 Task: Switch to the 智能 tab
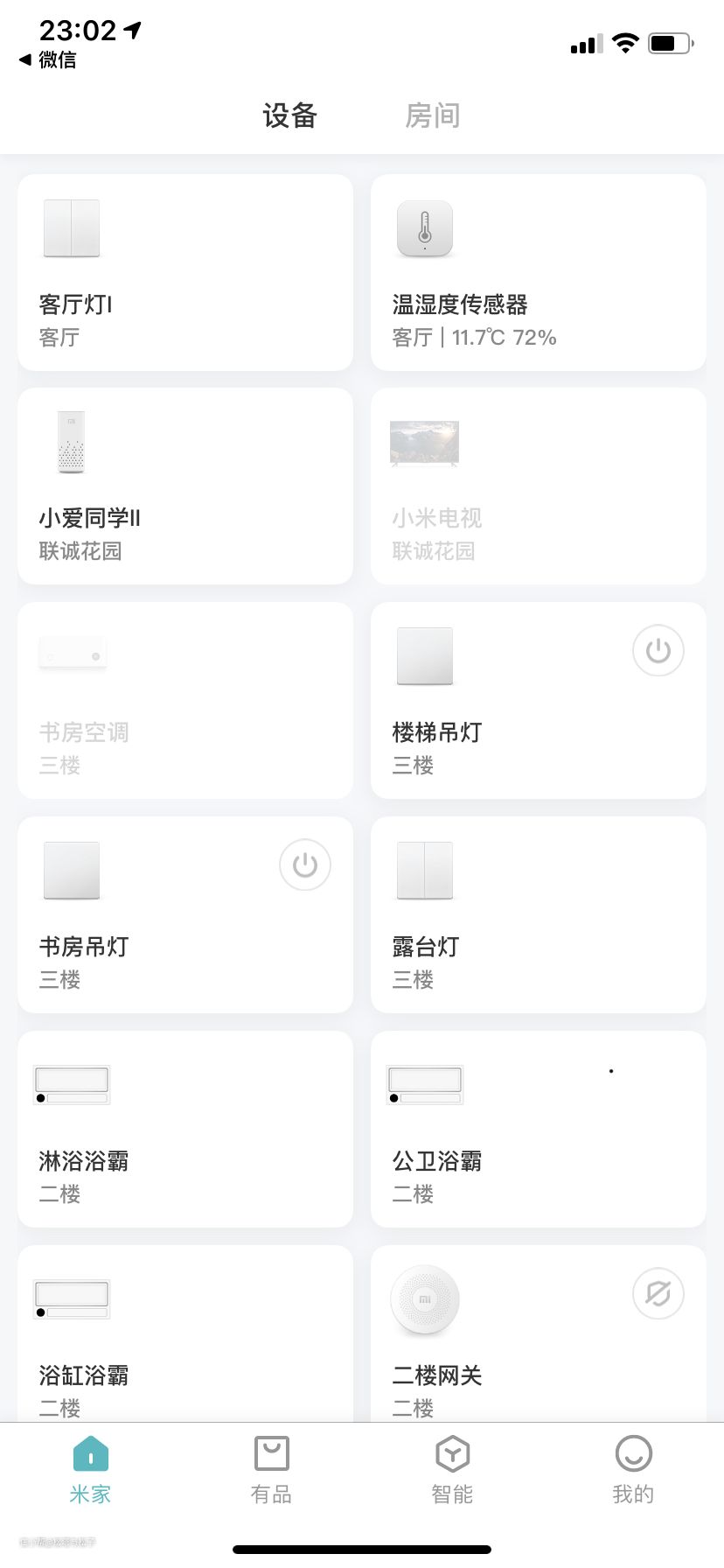tap(452, 1470)
